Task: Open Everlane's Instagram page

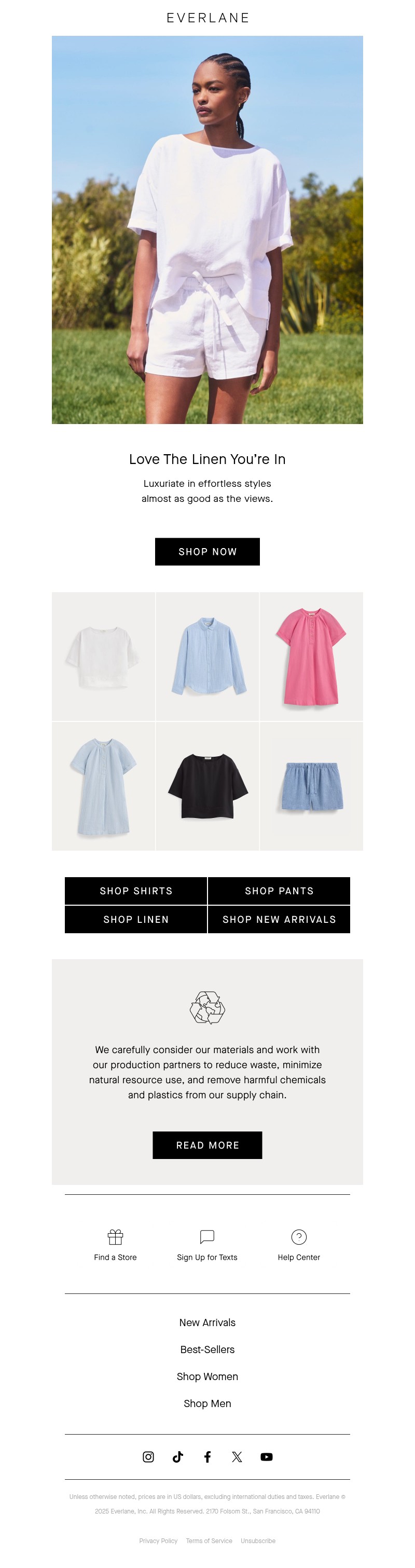Action: coord(148,1456)
